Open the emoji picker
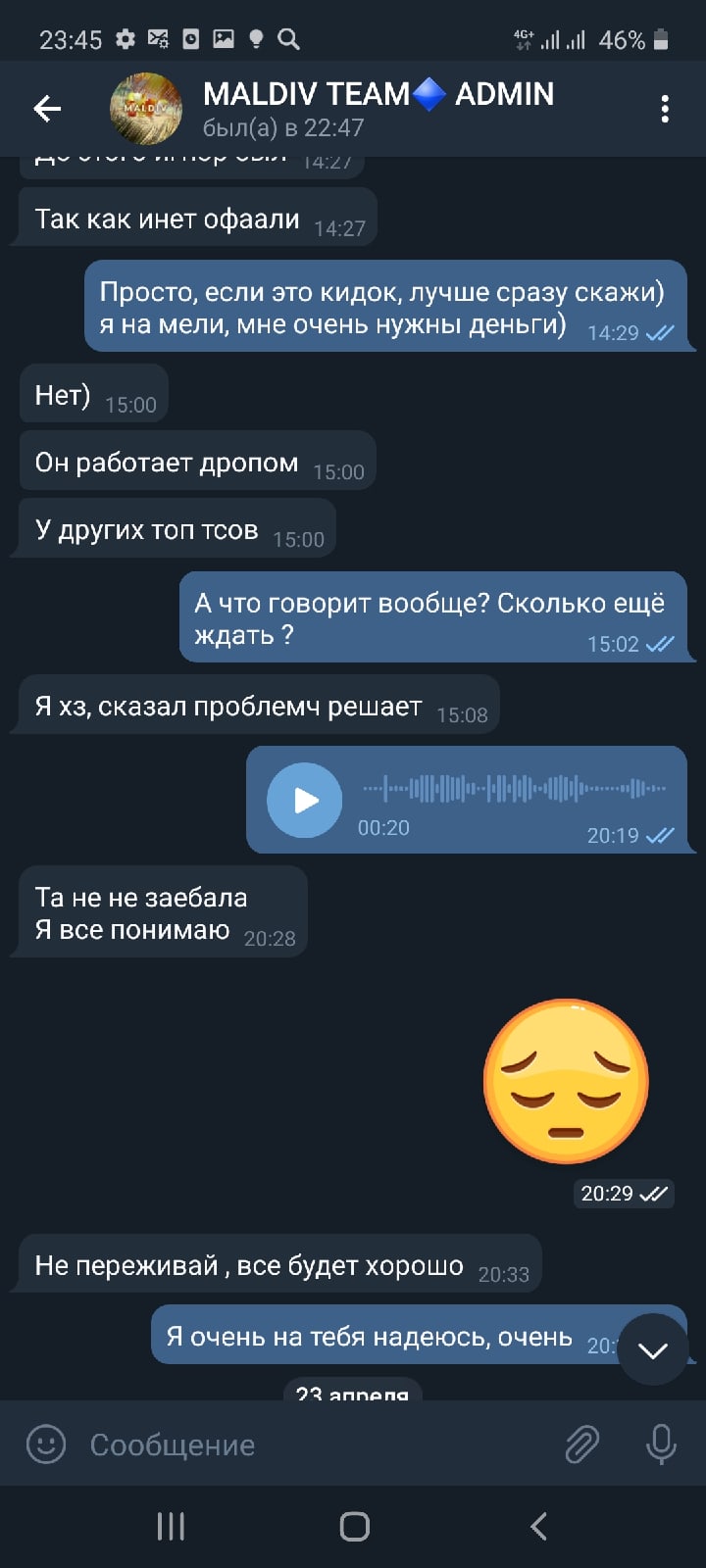This screenshot has height=1568, width=706. [x=45, y=1445]
